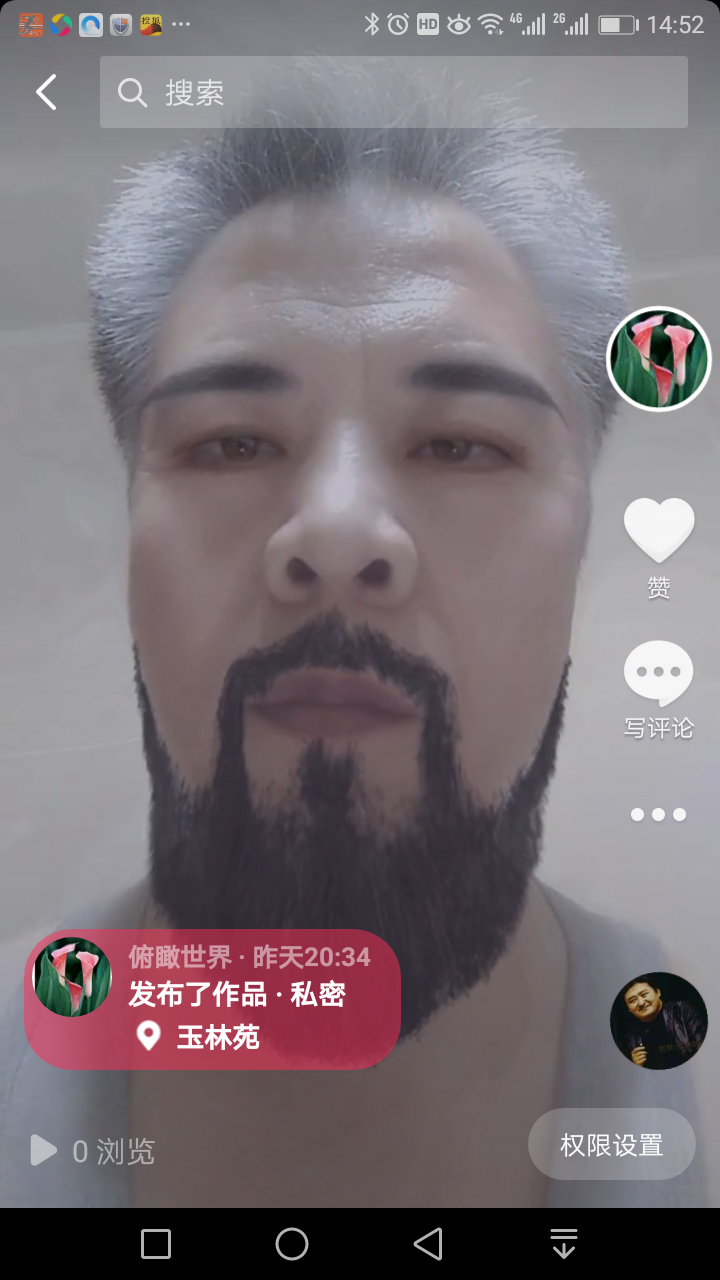The height and width of the screenshot is (1280, 720).
Task: Go to the Android home screen
Action: pyautogui.click(x=292, y=1244)
